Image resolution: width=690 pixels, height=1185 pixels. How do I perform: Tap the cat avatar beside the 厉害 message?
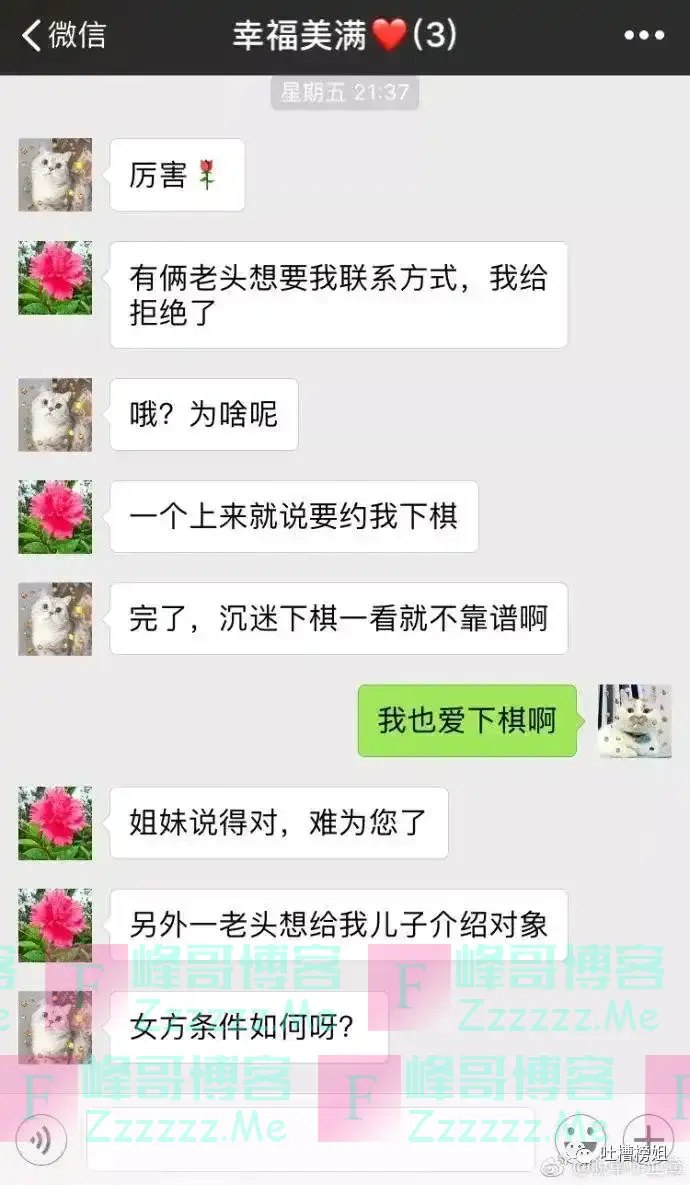click(55, 175)
